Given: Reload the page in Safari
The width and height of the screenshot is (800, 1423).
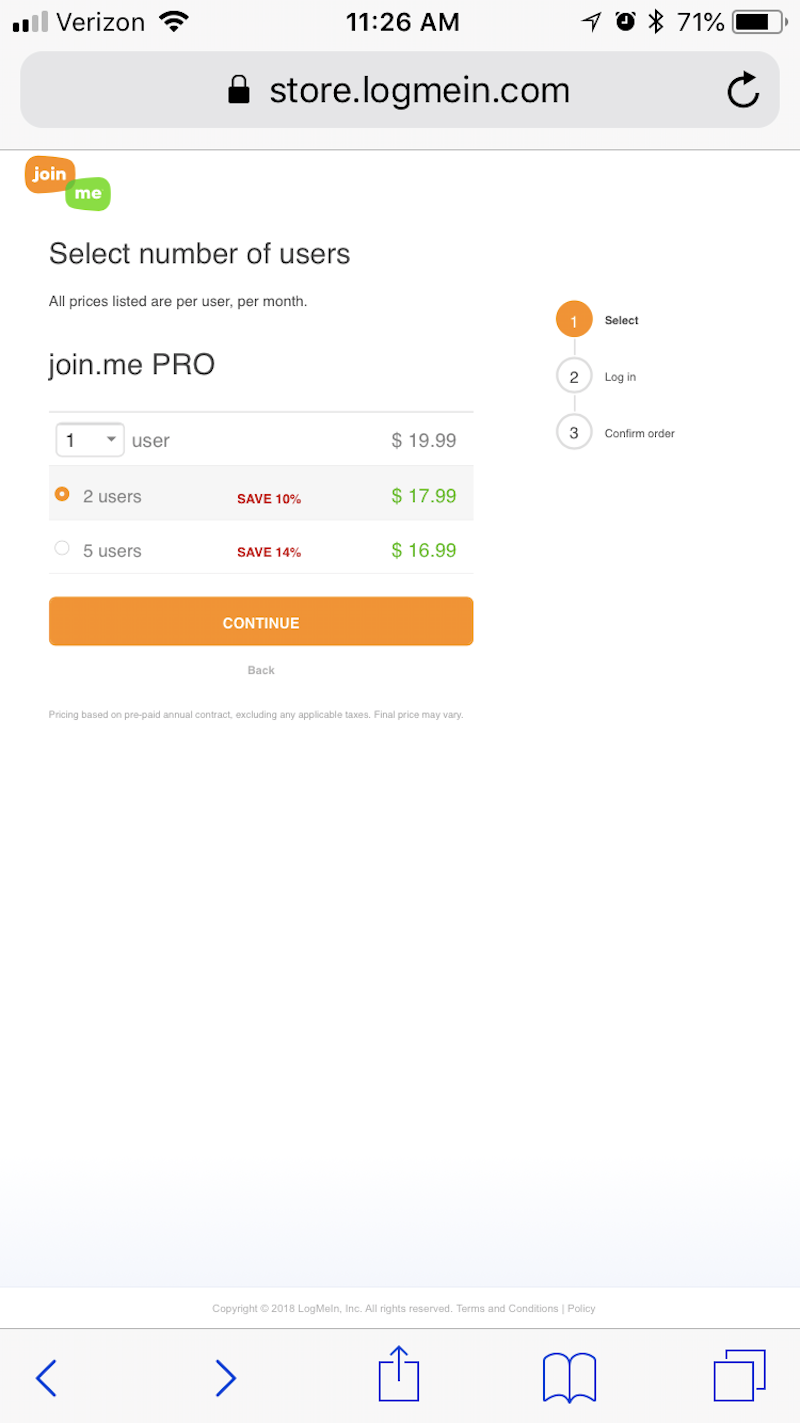Looking at the screenshot, I should click(743, 90).
